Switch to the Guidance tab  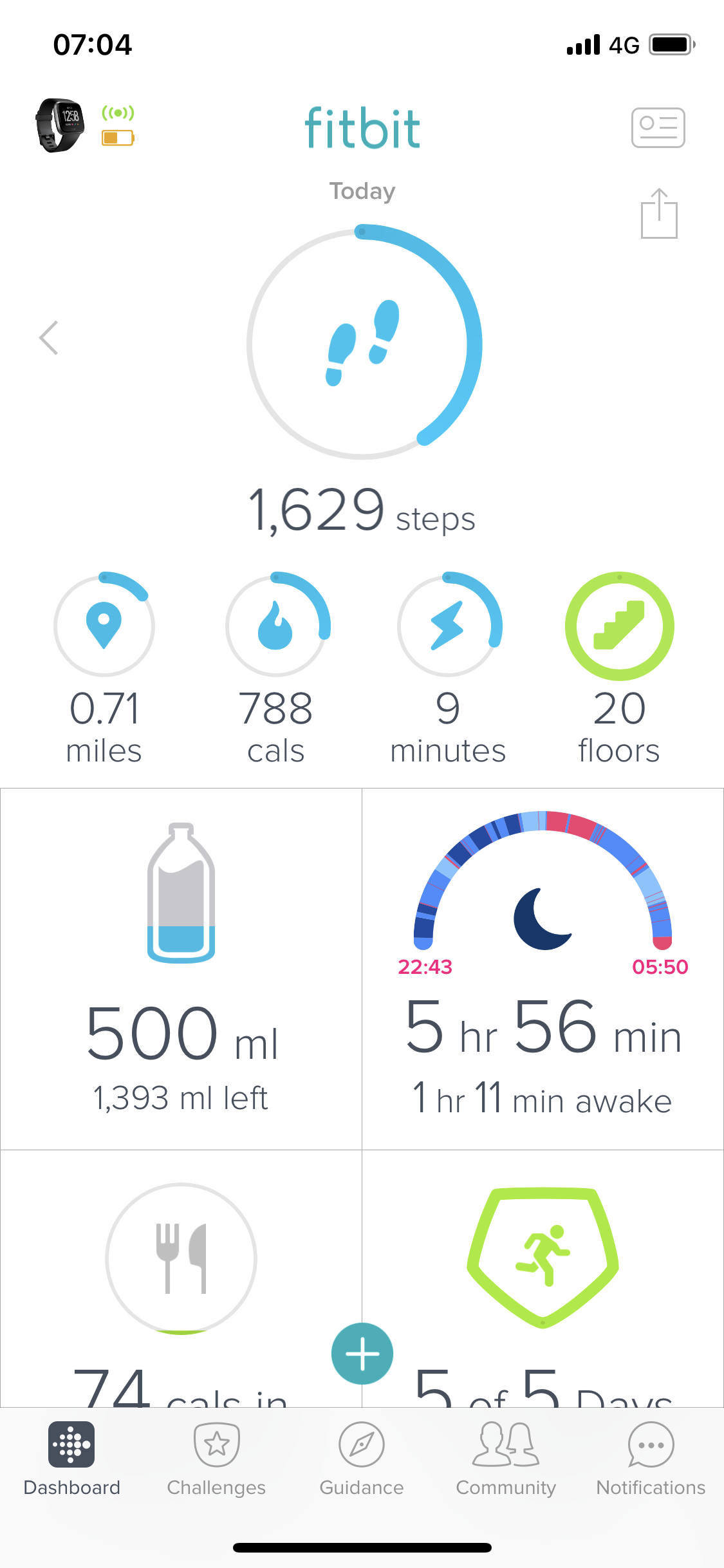(362, 1458)
